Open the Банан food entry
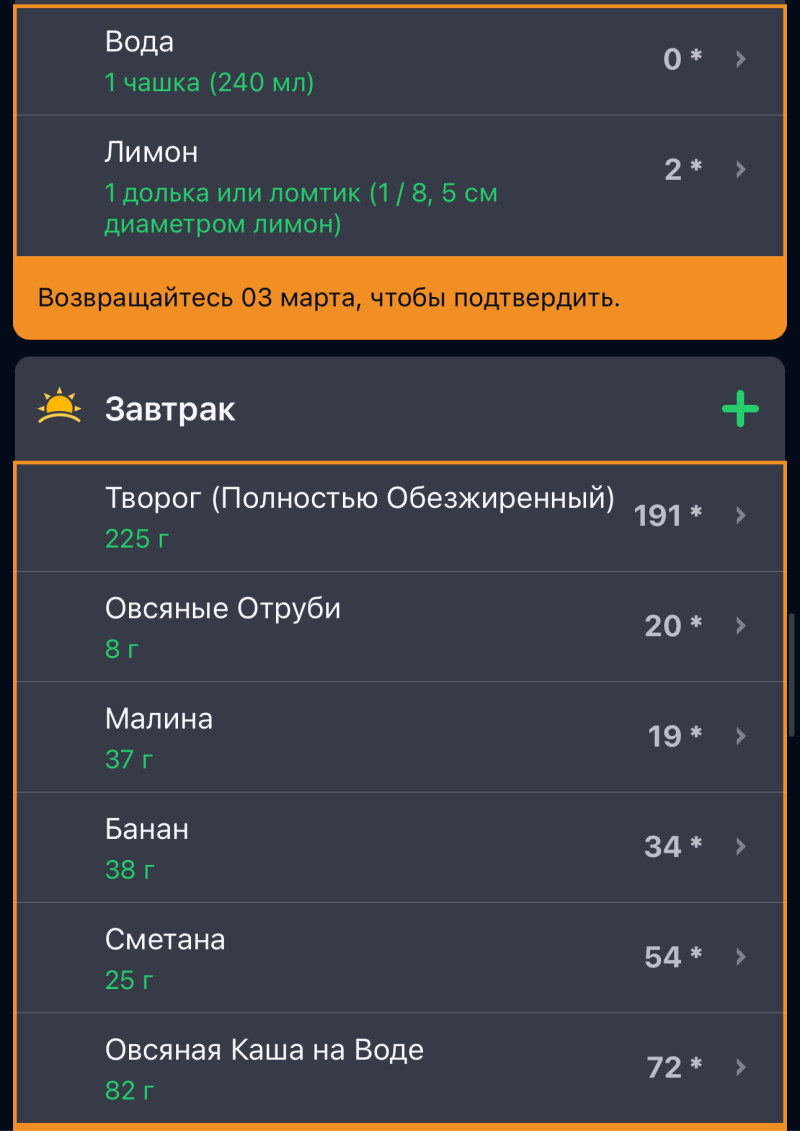The image size is (800, 1131). click(400, 848)
